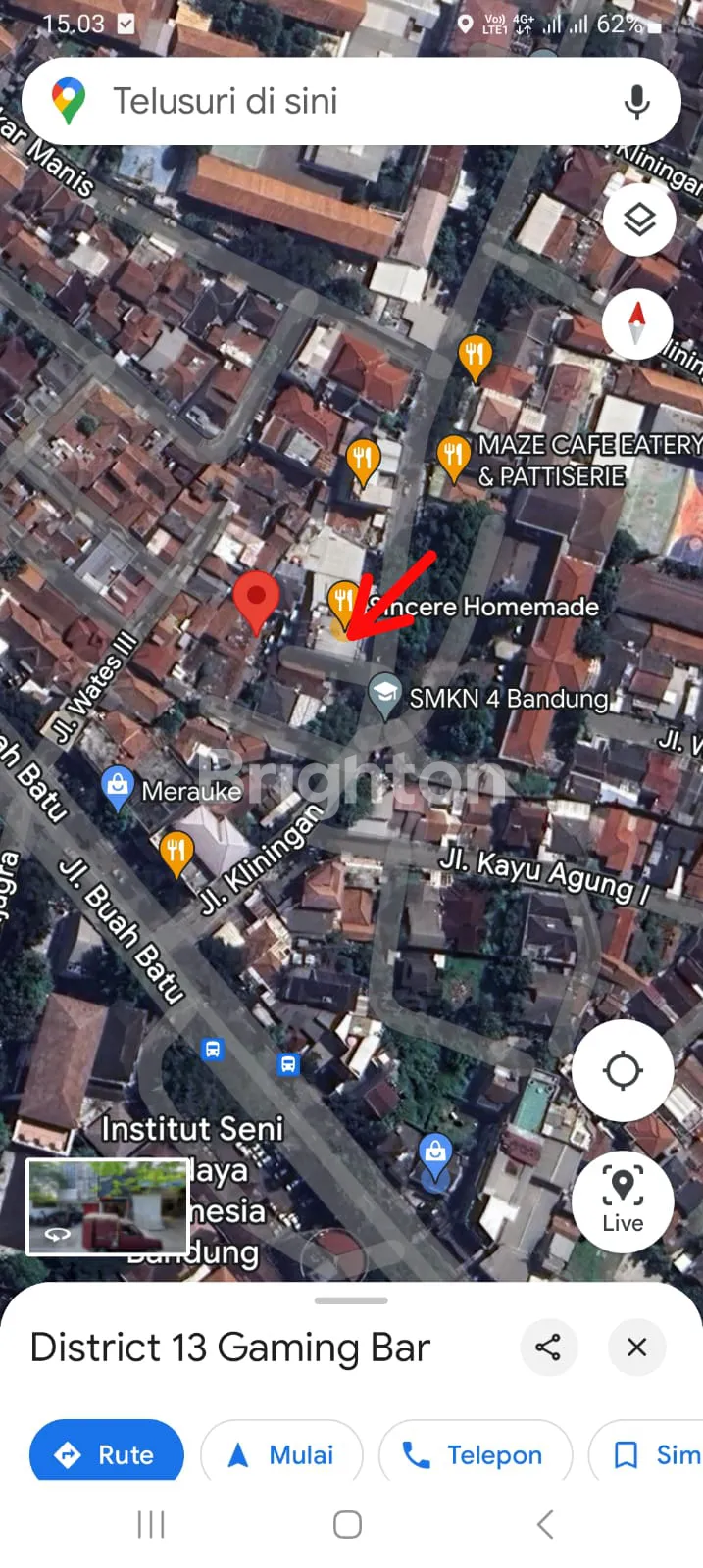Go back using the system back button
The width and height of the screenshot is (703, 1568).
coord(546,1524)
